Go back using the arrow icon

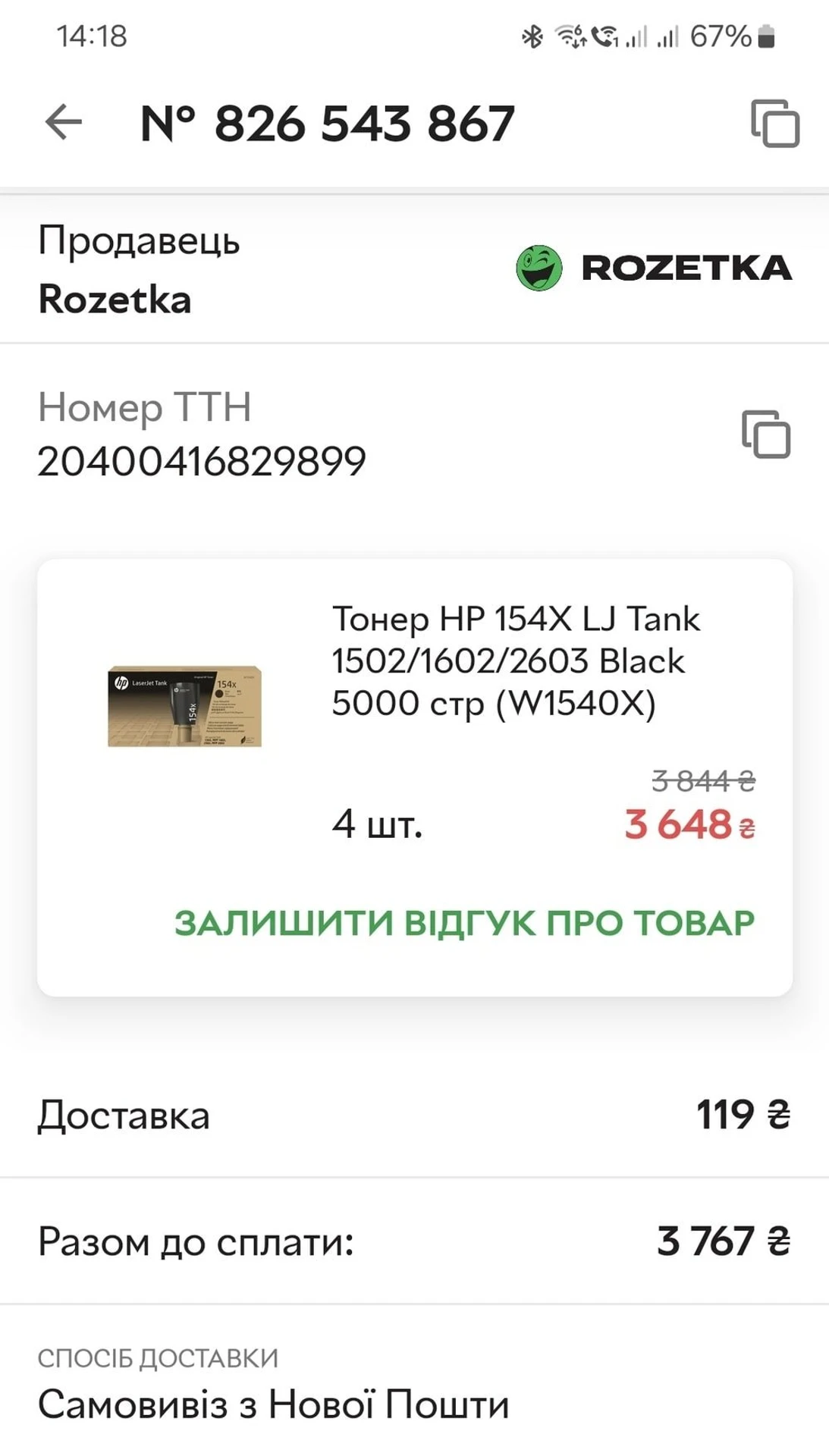tap(64, 122)
